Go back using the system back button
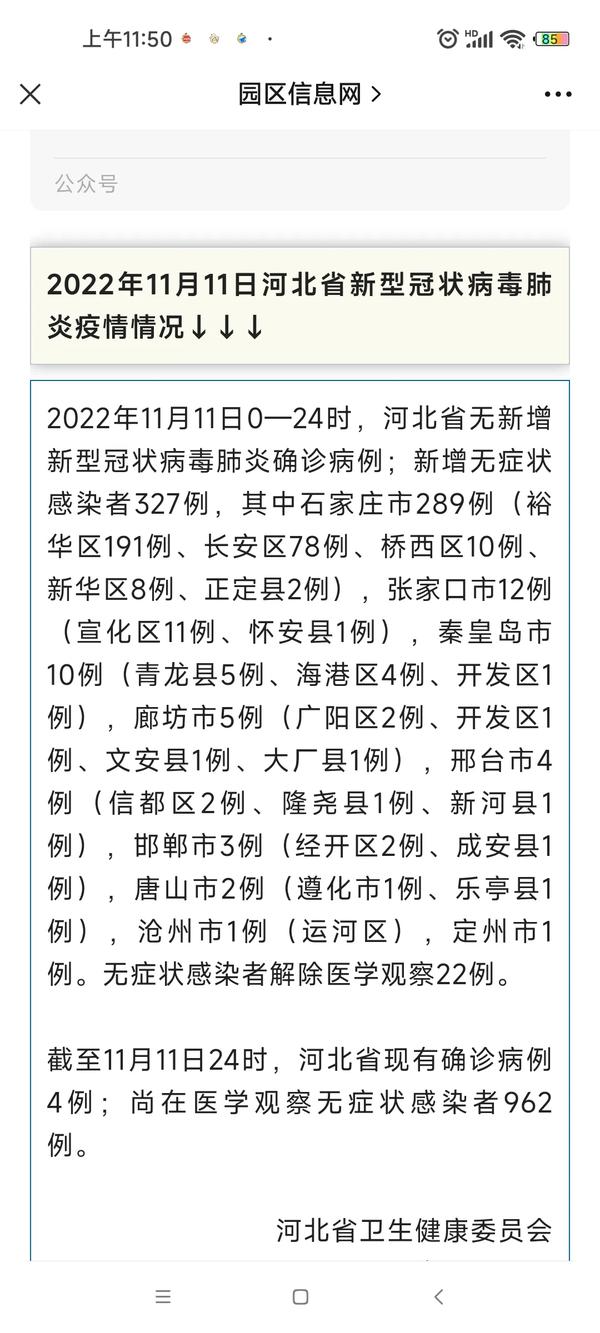The image size is (600, 1333). [x=438, y=1297]
